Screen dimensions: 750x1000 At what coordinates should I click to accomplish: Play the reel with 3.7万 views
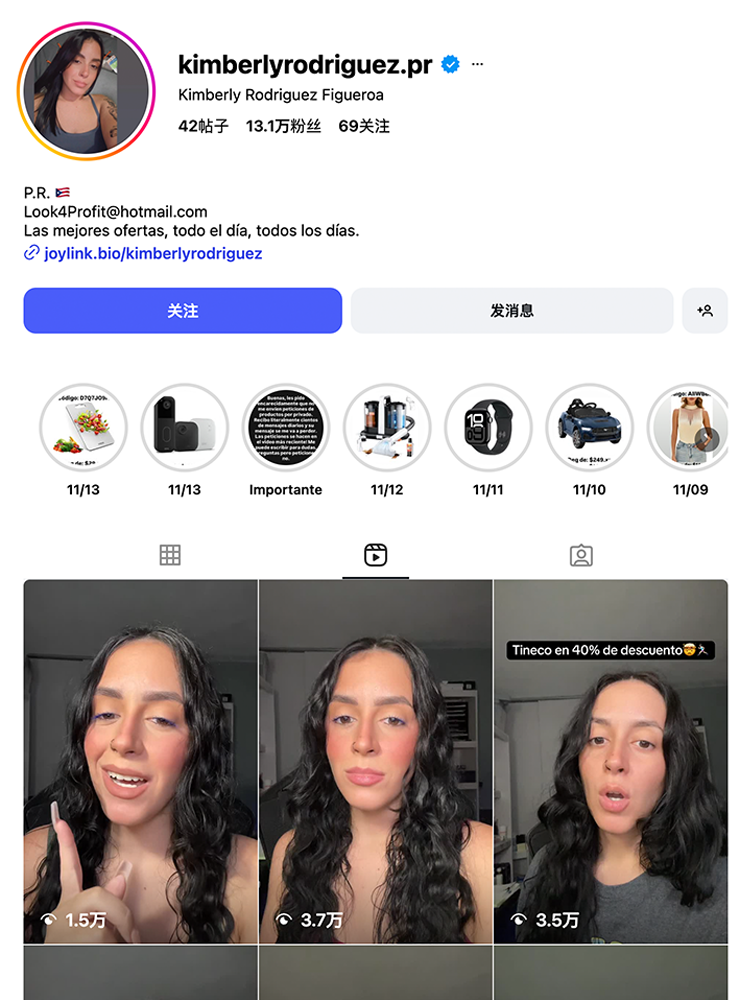coord(375,760)
